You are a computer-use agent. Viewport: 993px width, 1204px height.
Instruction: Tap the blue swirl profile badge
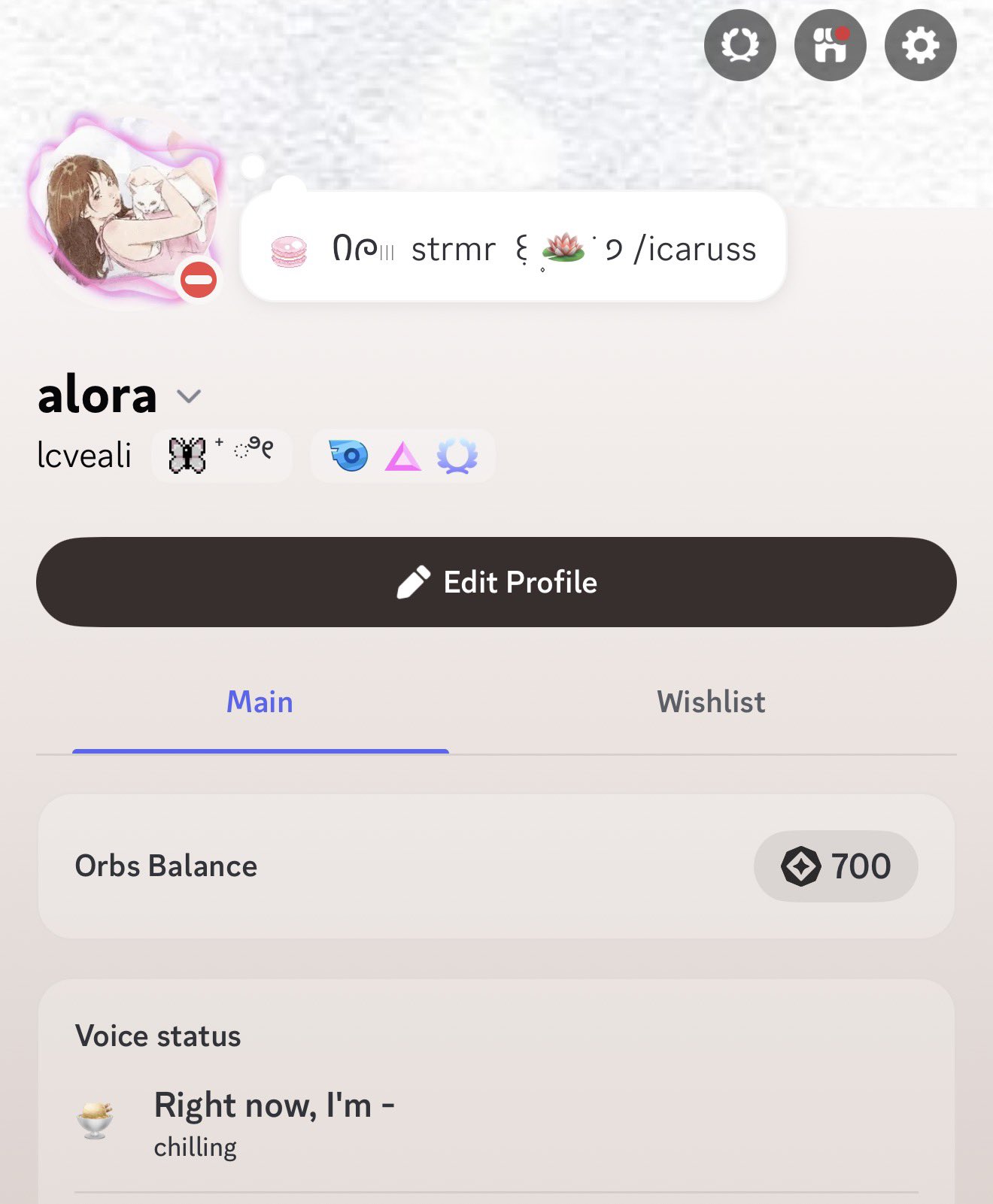pos(348,456)
